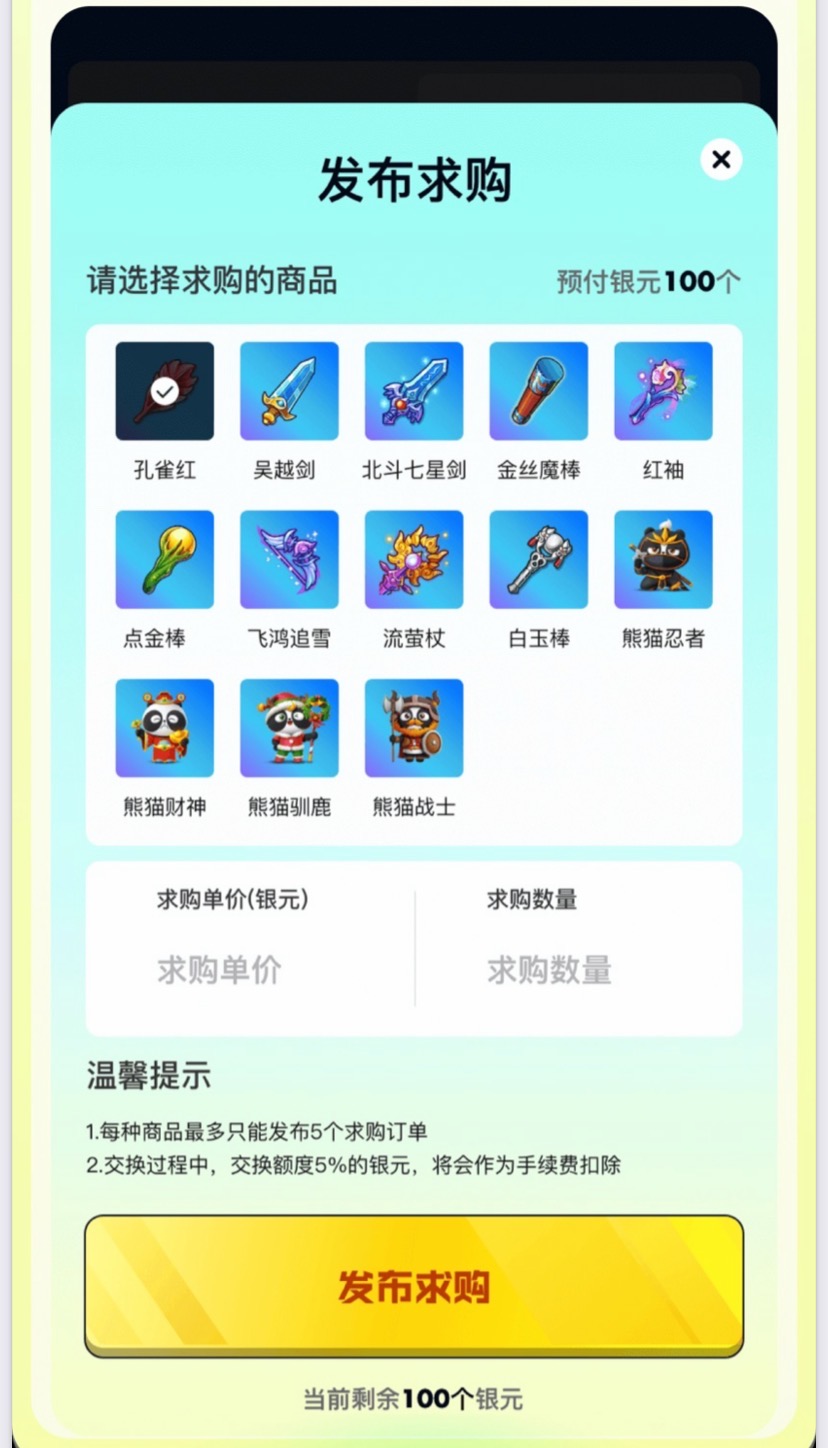
Task: Focus the 求购数量 quantity field
Action: pos(580,970)
